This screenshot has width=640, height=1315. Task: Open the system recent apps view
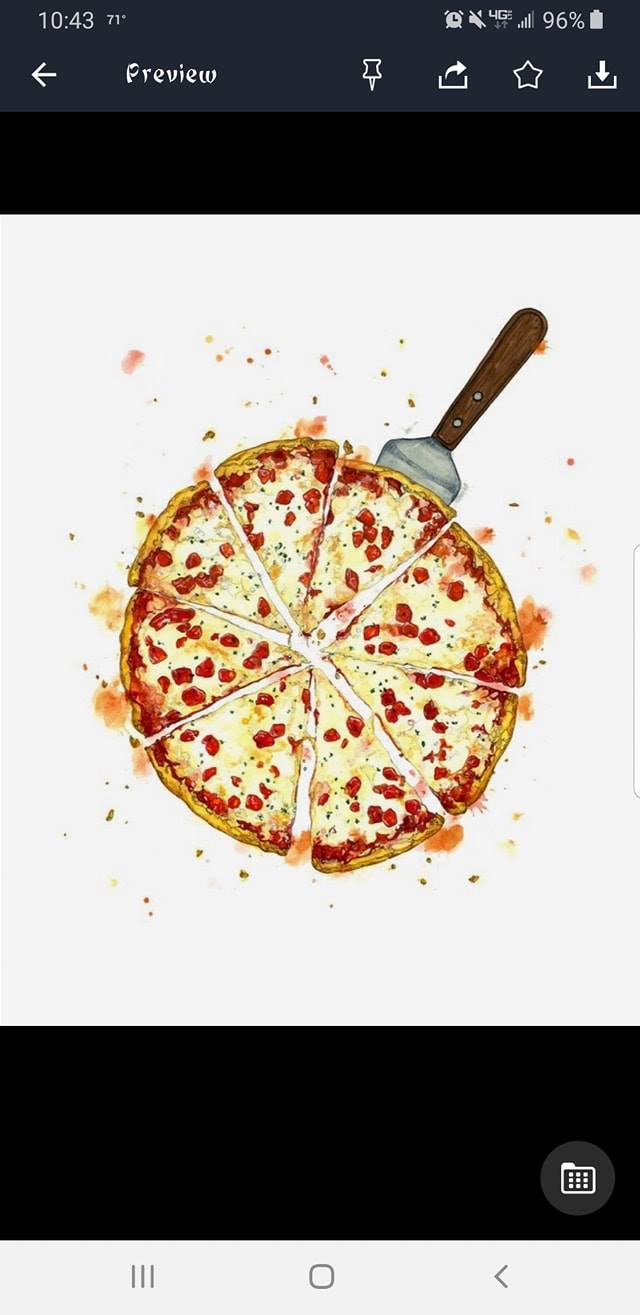143,1276
